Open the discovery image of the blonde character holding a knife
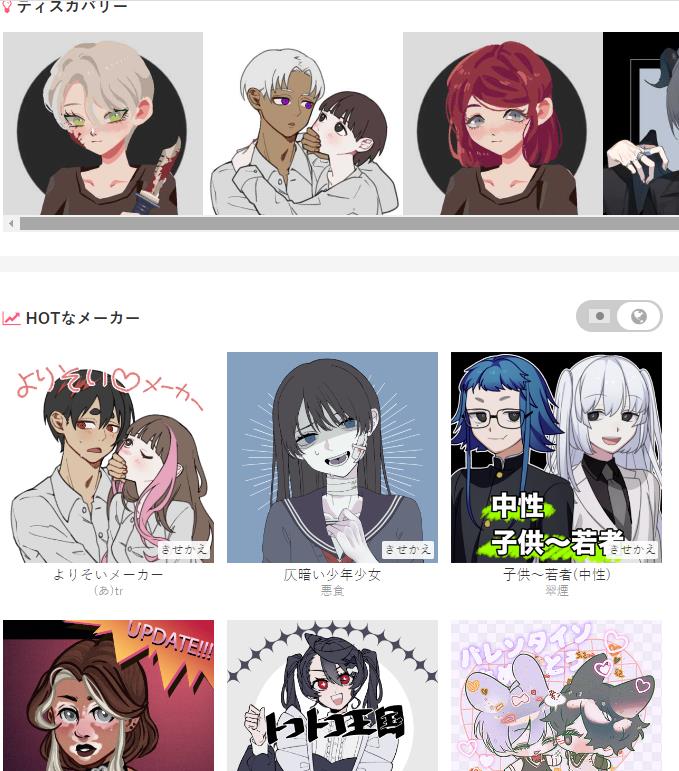679x771 pixels. coord(103,123)
